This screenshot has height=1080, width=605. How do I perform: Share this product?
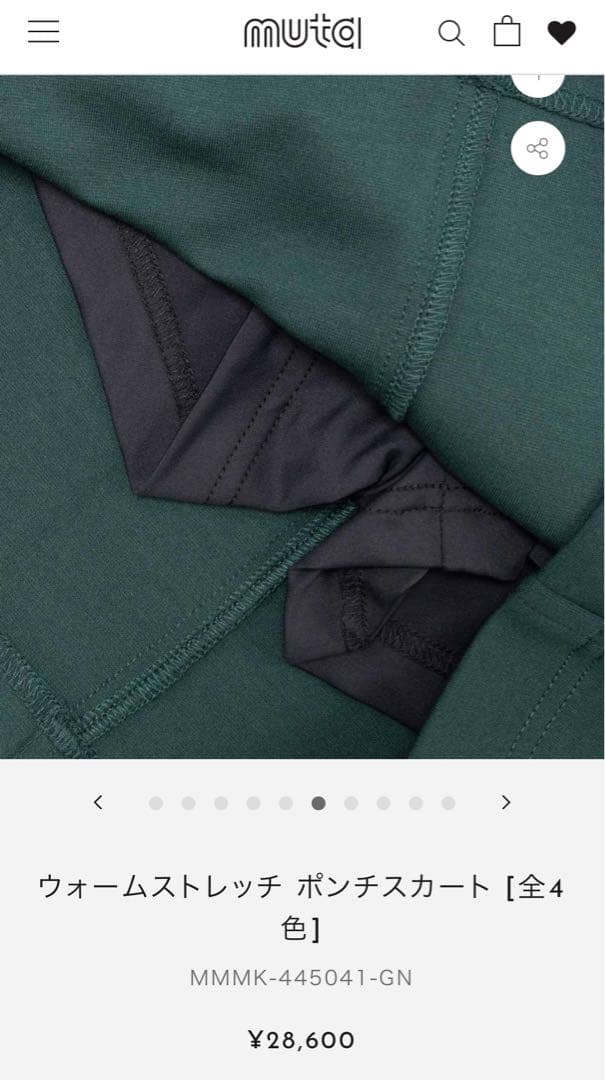[538, 149]
